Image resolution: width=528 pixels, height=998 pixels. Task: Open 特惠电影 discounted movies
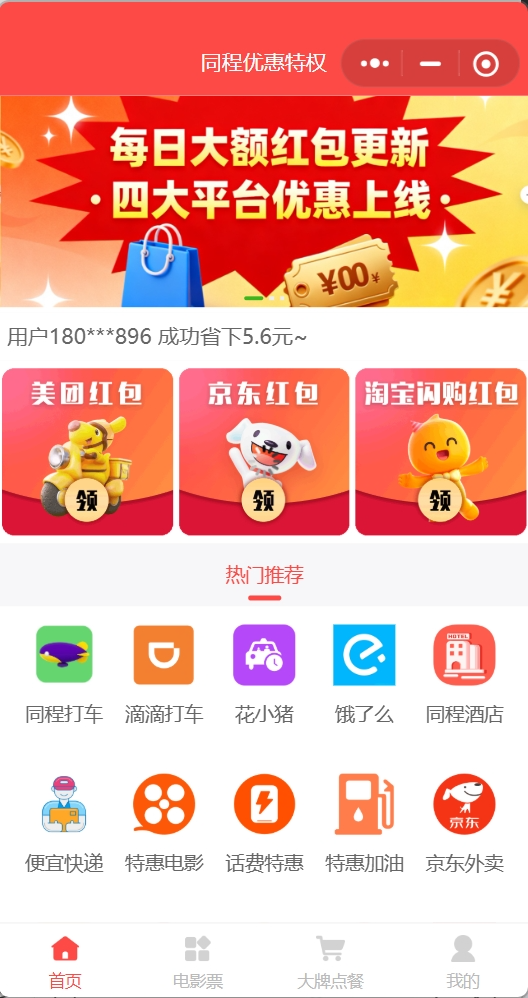pos(164,824)
